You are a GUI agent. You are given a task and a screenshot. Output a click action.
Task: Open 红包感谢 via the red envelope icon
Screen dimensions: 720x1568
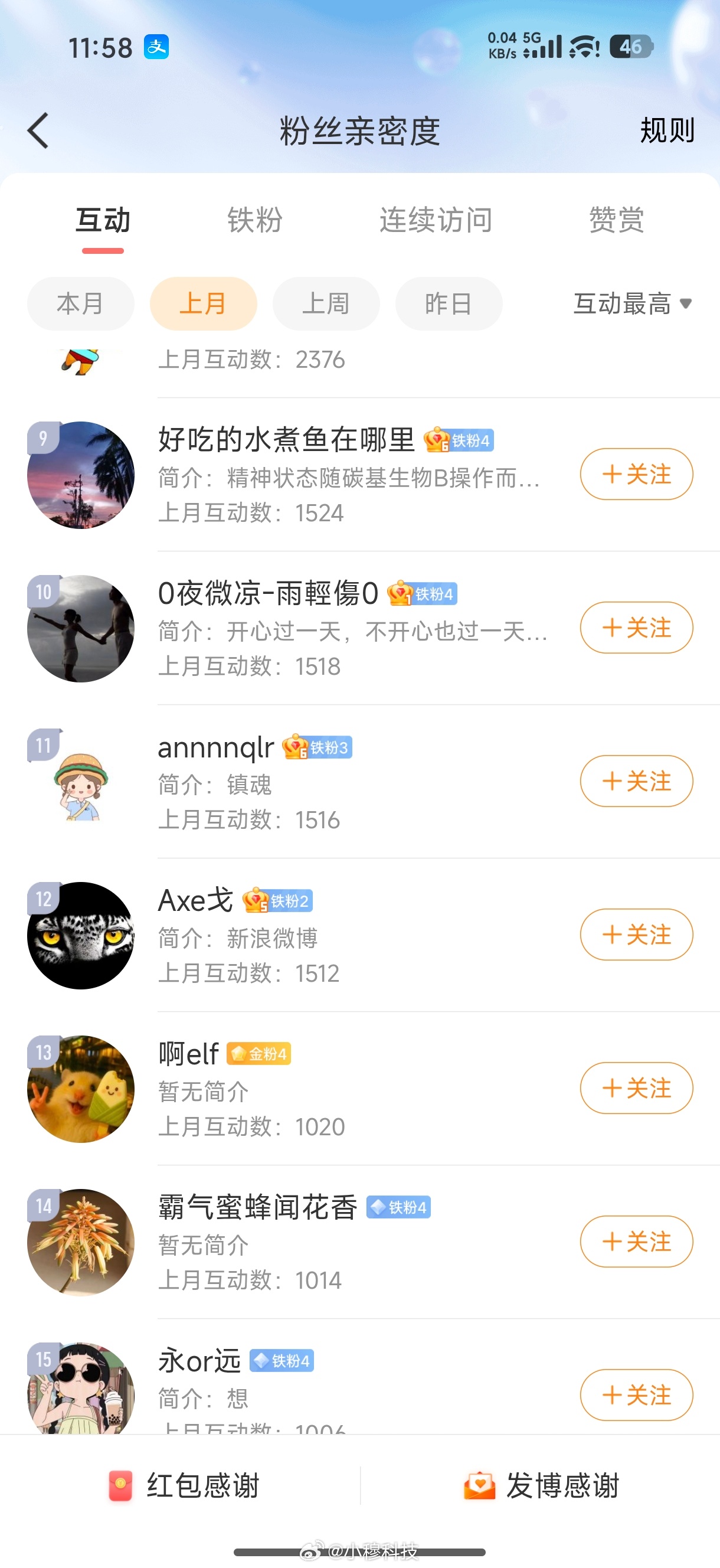tap(120, 1485)
